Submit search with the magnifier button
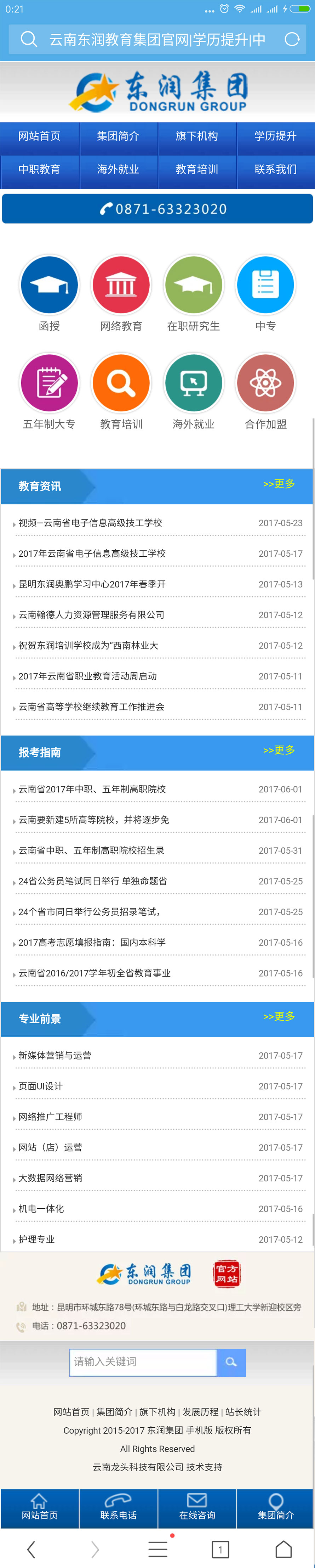Viewport: 315px width, 1568px height. (x=231, y=1362)
